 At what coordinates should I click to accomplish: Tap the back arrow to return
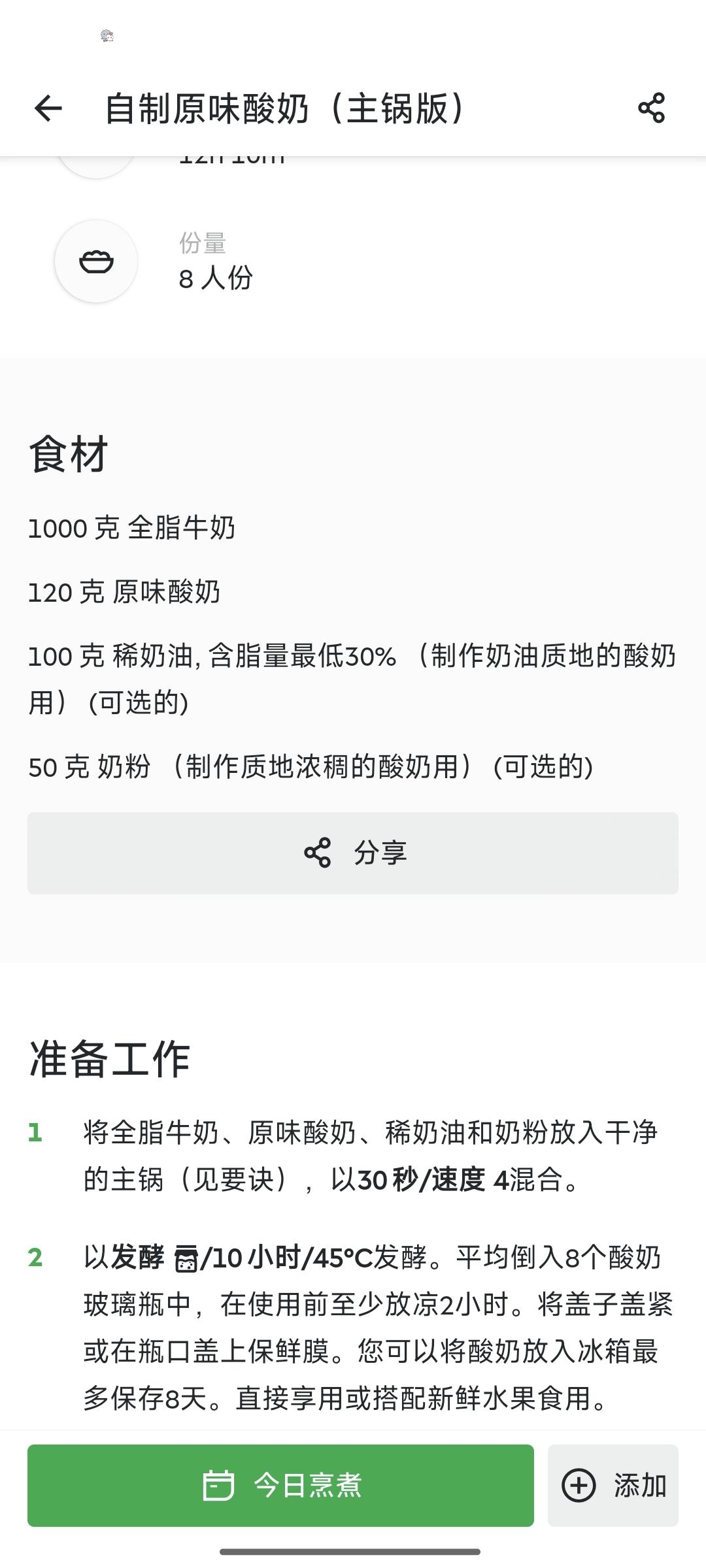point(47,108)
